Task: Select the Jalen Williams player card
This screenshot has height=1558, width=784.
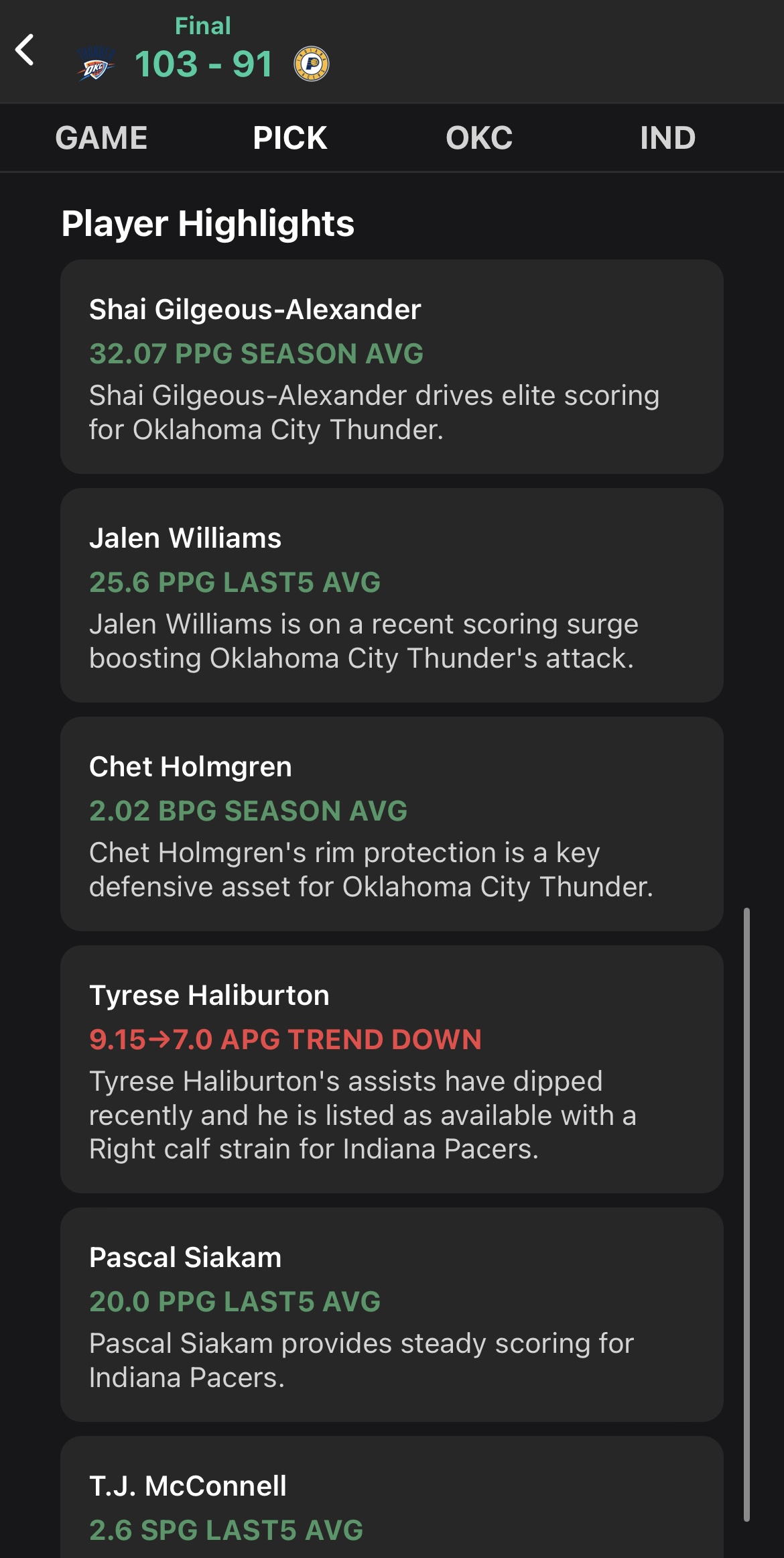Action: [392, 593]
